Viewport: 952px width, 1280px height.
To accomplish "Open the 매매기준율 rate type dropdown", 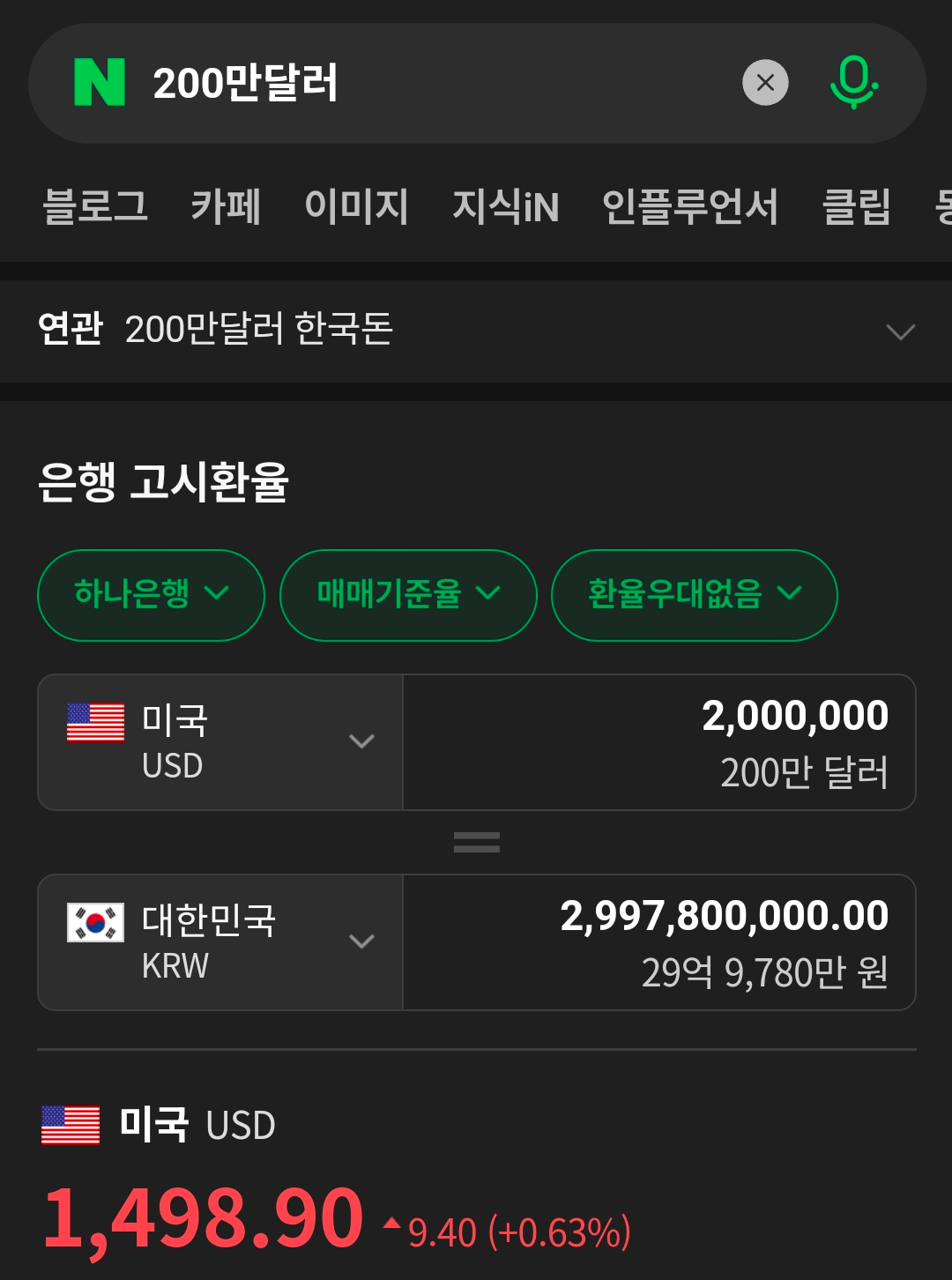I will tap(408, 594).
